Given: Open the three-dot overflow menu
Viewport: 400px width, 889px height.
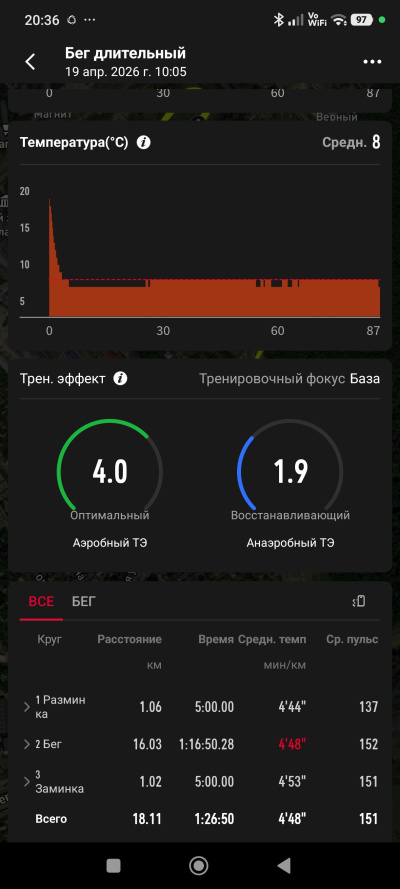Looking at the screenshot, I should click(x=372, y=62).
